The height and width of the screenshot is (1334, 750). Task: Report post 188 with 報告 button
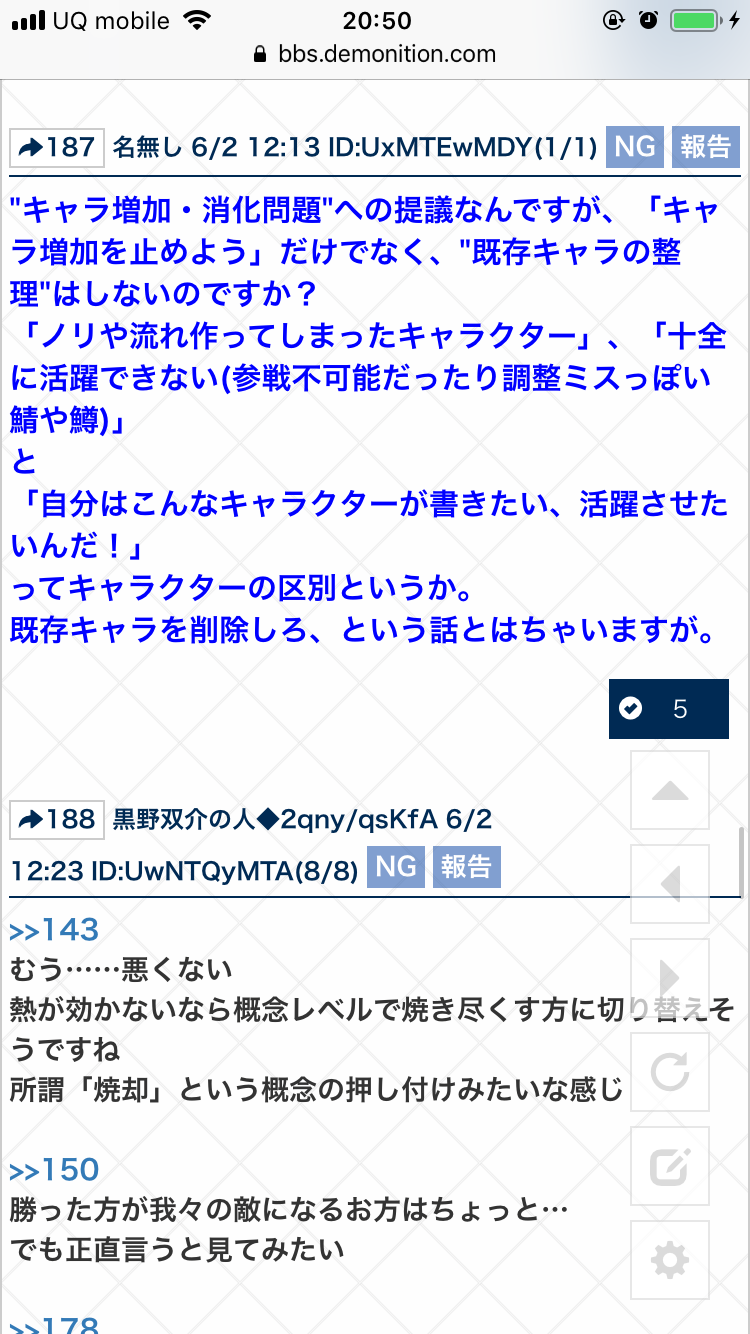click(467, 866)
